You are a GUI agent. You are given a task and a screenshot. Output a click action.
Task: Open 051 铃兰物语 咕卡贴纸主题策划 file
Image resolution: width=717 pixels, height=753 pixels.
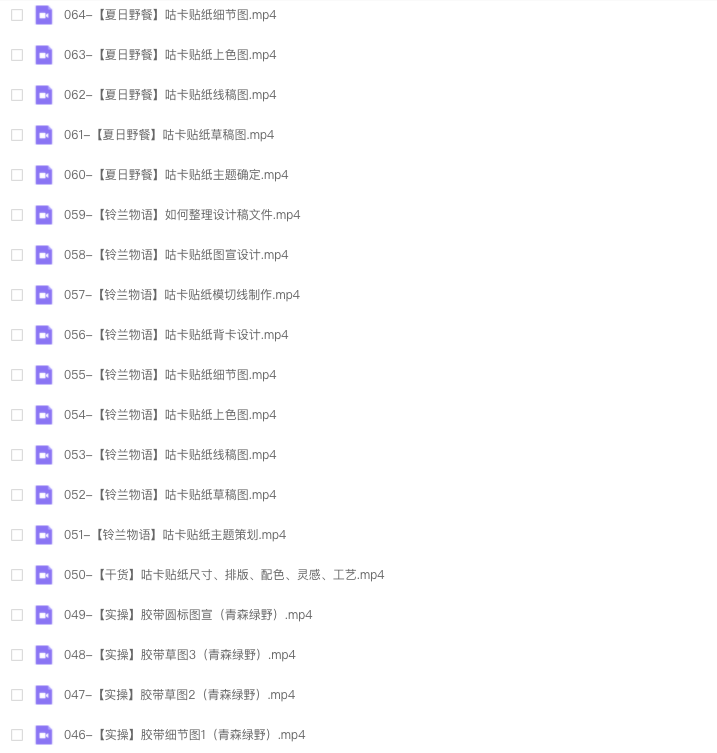coord(174,535)
